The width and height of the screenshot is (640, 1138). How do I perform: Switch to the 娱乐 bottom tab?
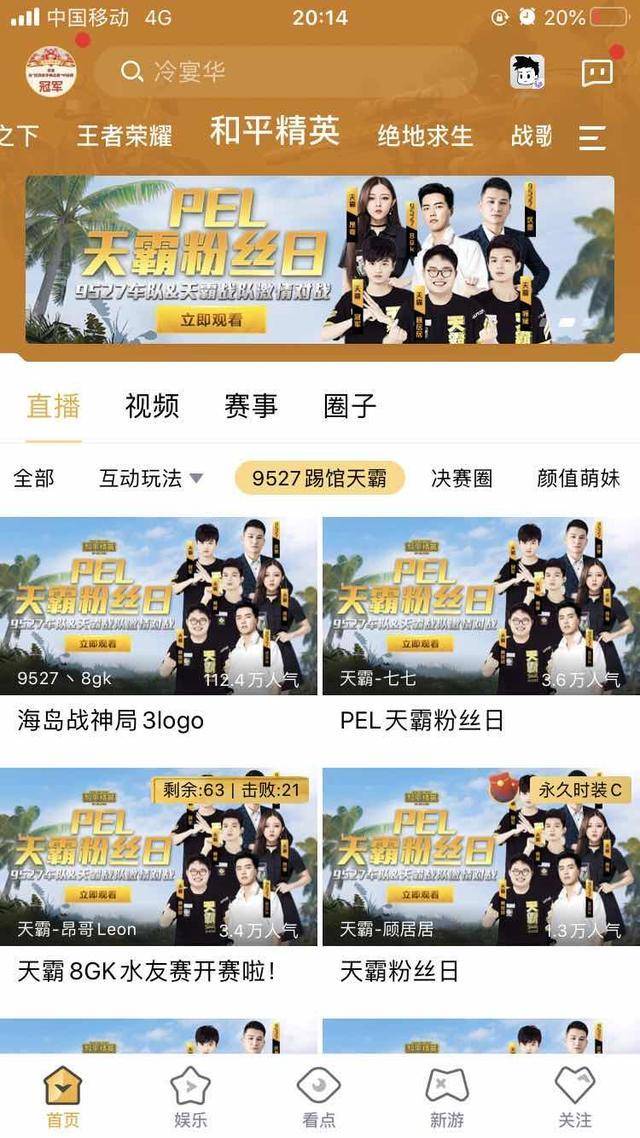point(190,1096)
